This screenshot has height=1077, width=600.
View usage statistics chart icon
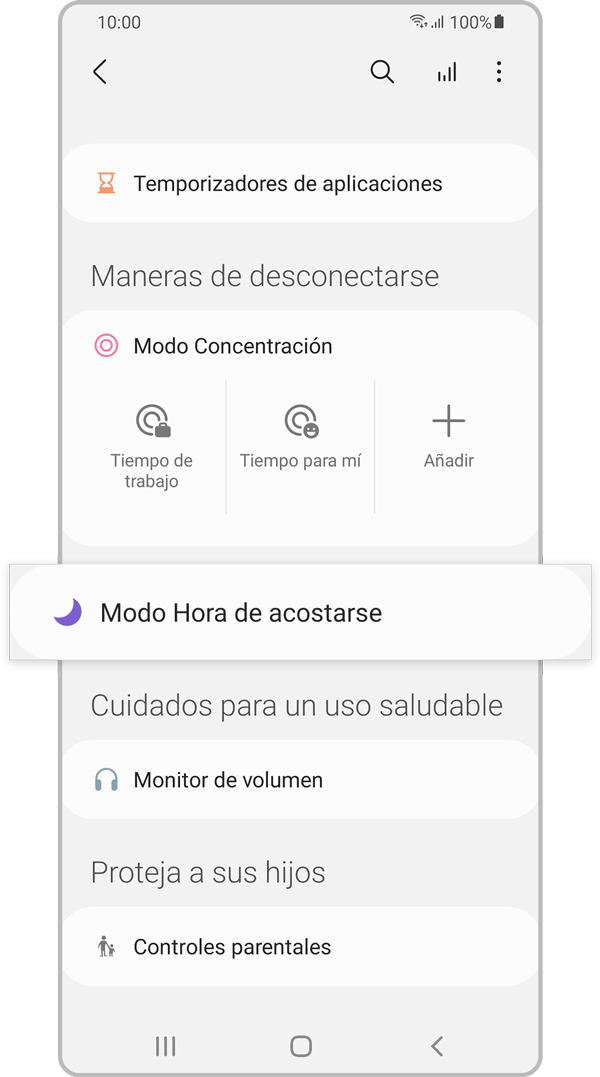[446, 72]
